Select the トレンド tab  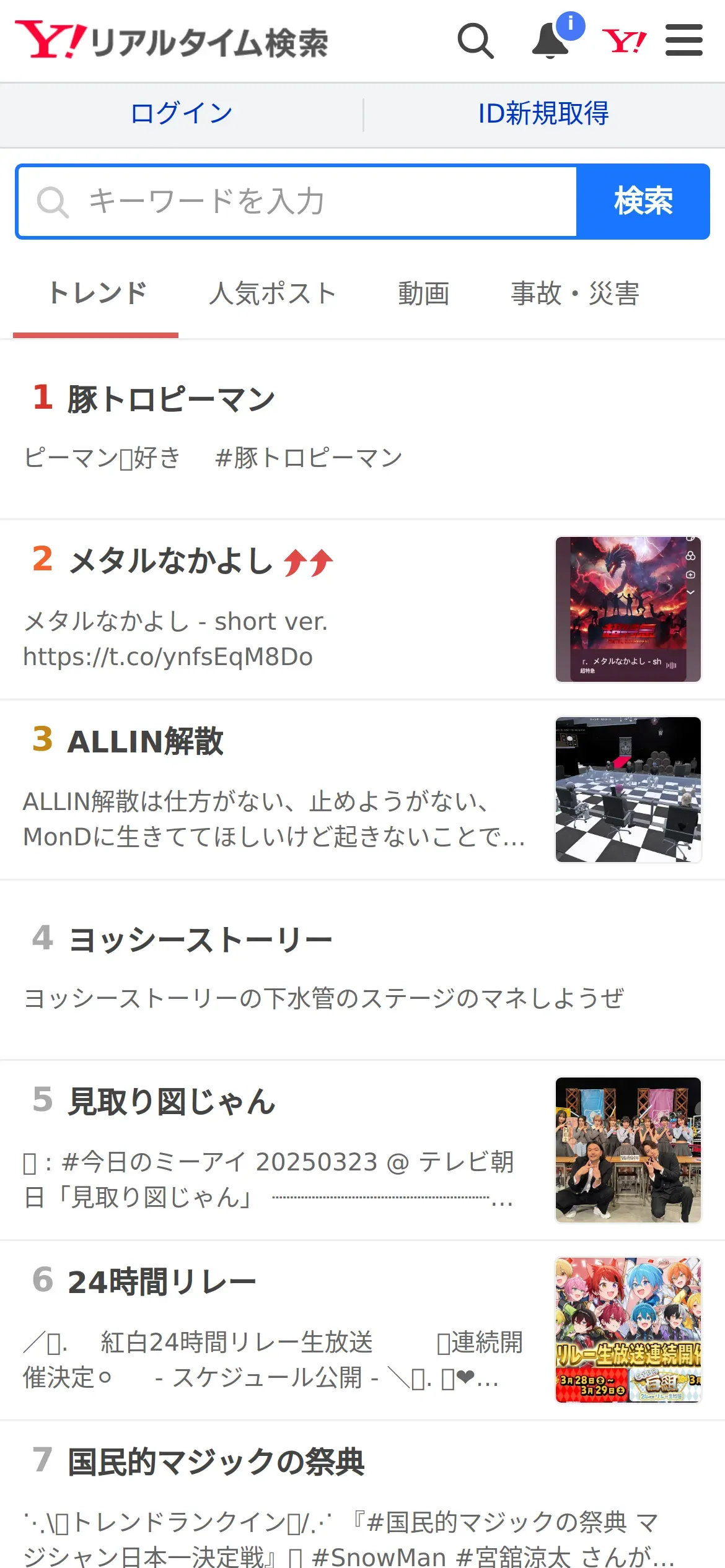coord(98,294)
